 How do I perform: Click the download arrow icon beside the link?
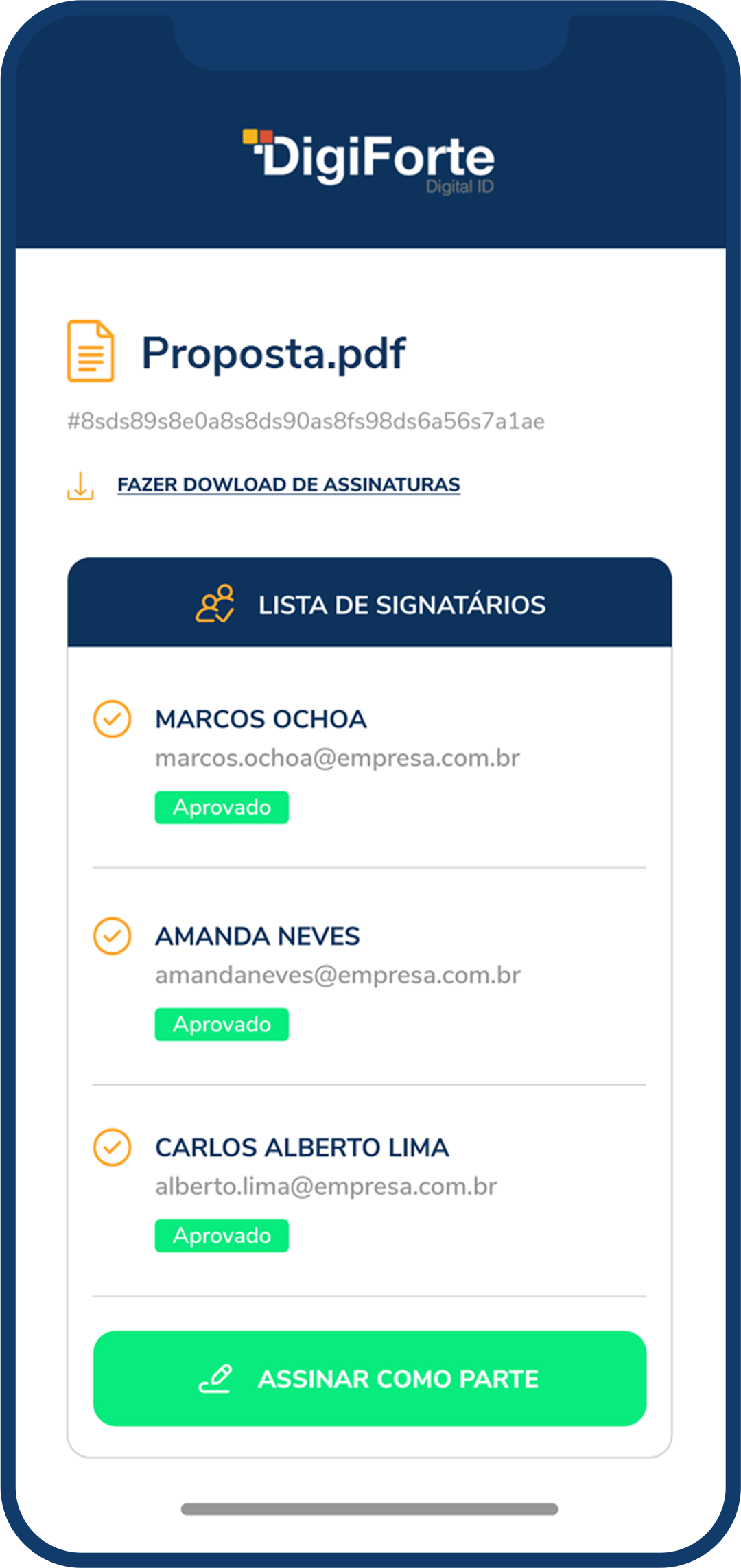tap(80, 486)
